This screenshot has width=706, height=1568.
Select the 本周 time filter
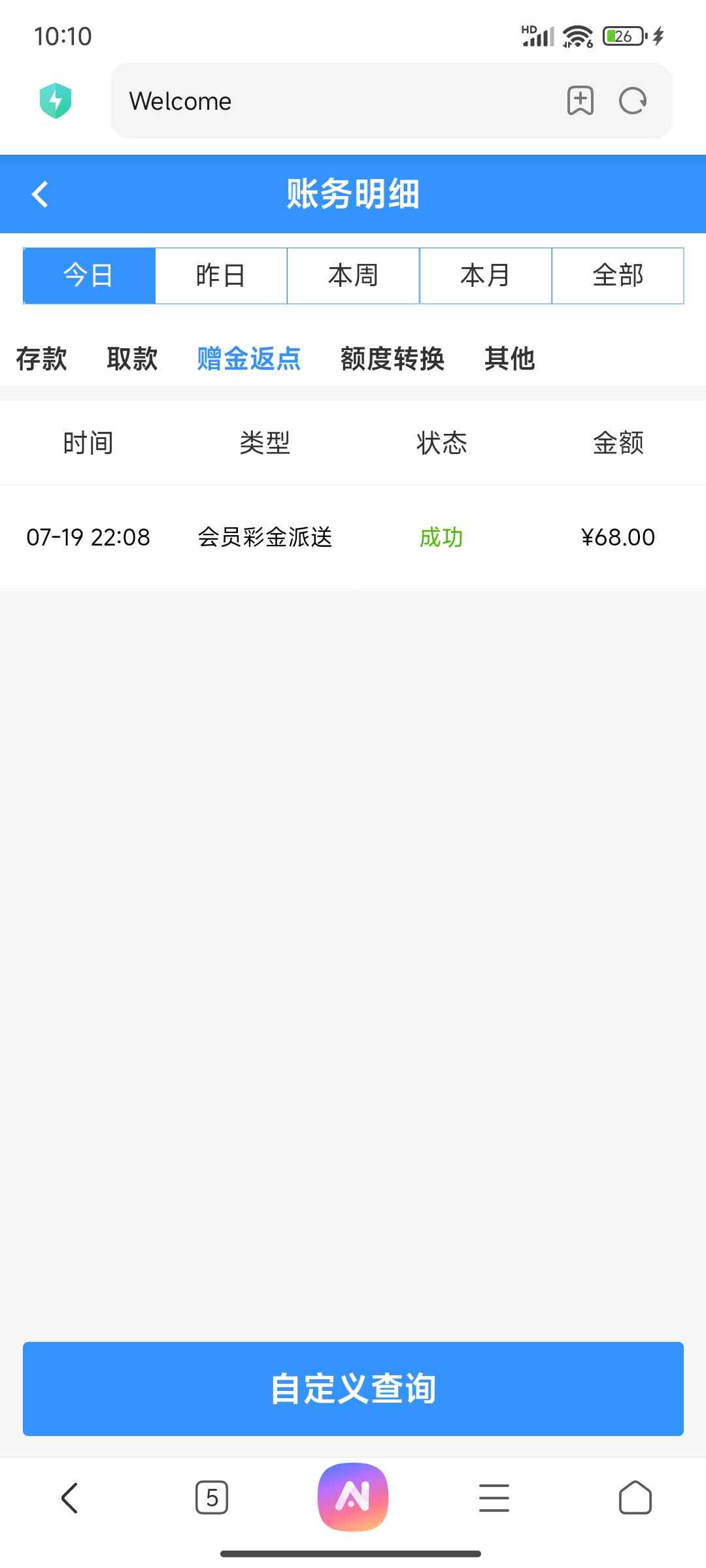(x=353, y=276)
